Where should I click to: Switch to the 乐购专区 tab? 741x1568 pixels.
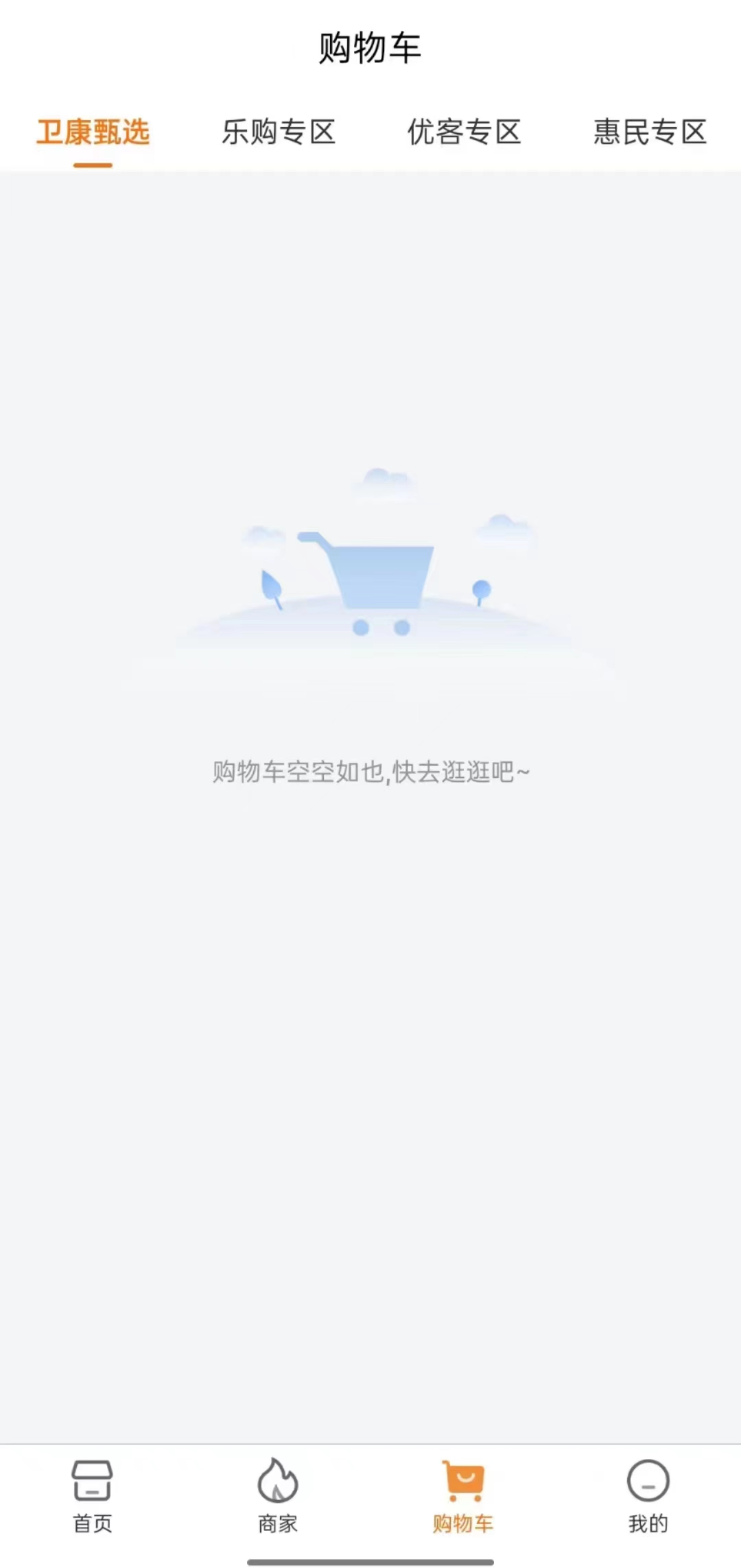pos(278,132)
